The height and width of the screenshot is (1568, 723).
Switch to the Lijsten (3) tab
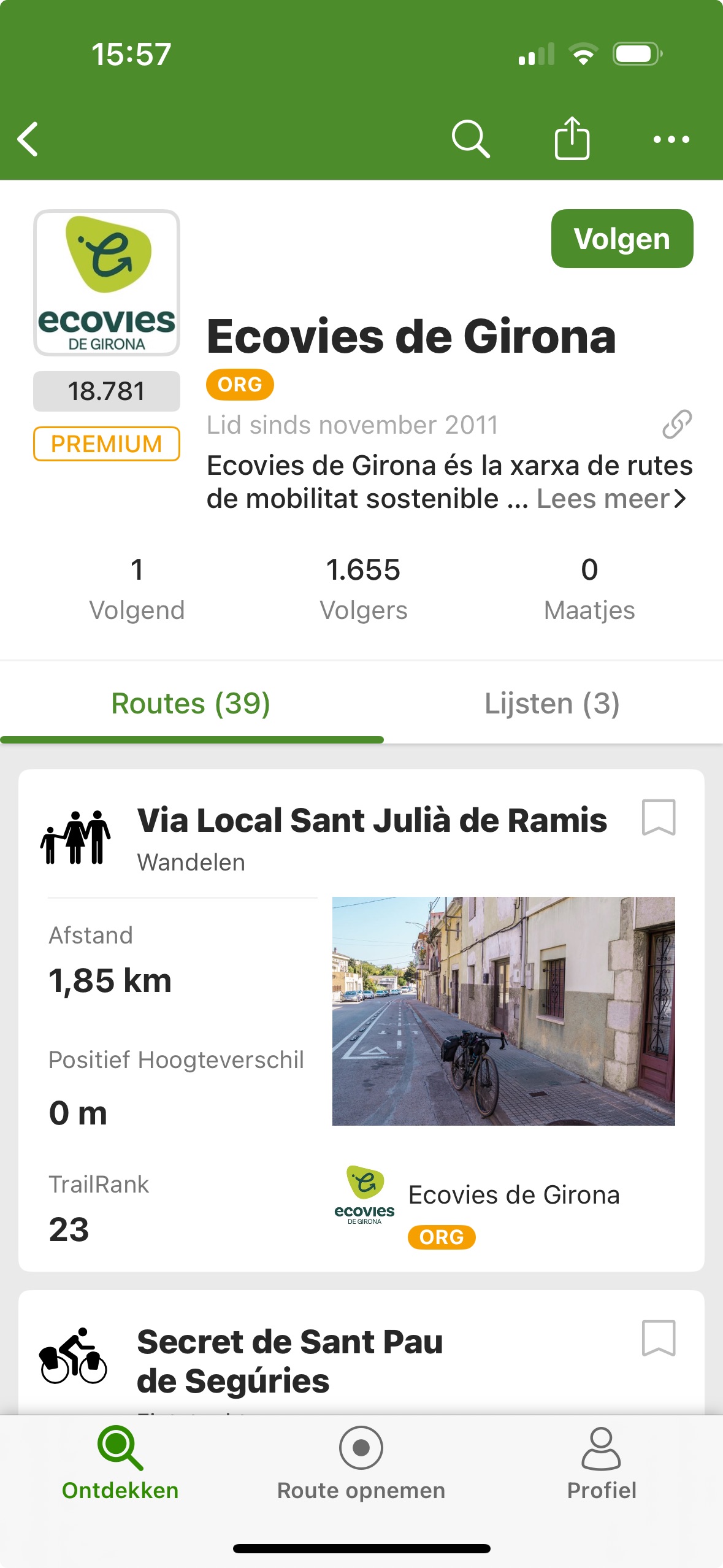pyautogui.click(x=552, y=703)
